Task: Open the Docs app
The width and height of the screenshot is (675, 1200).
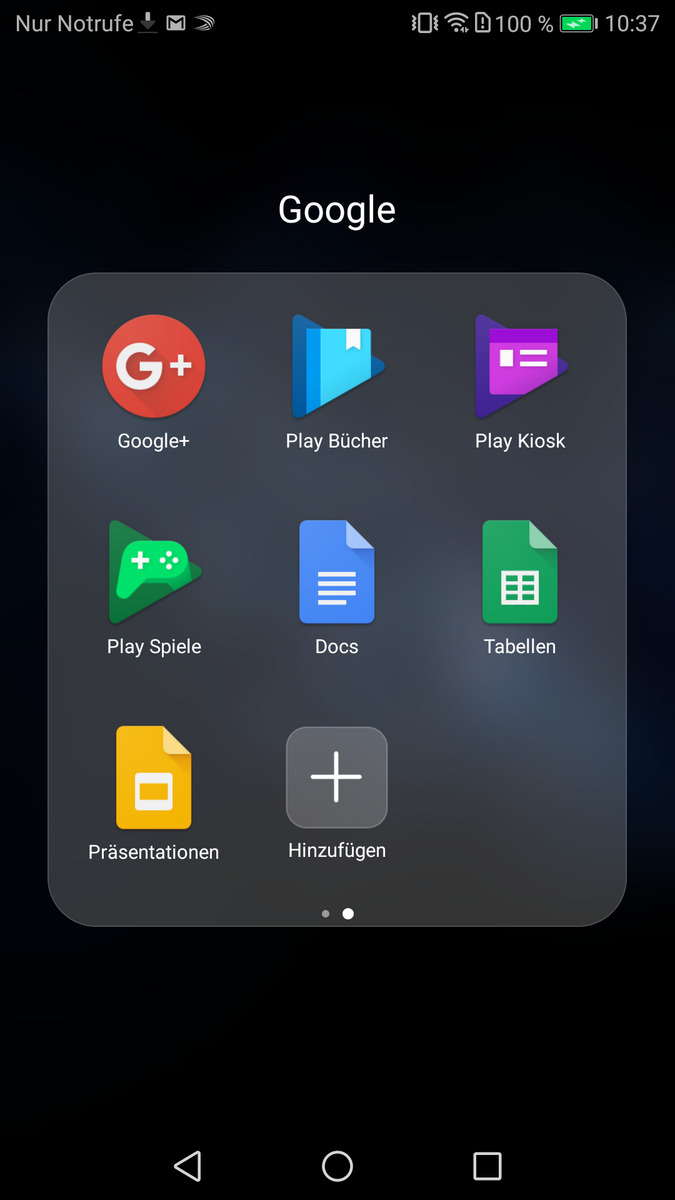Action: pos(337,572)
